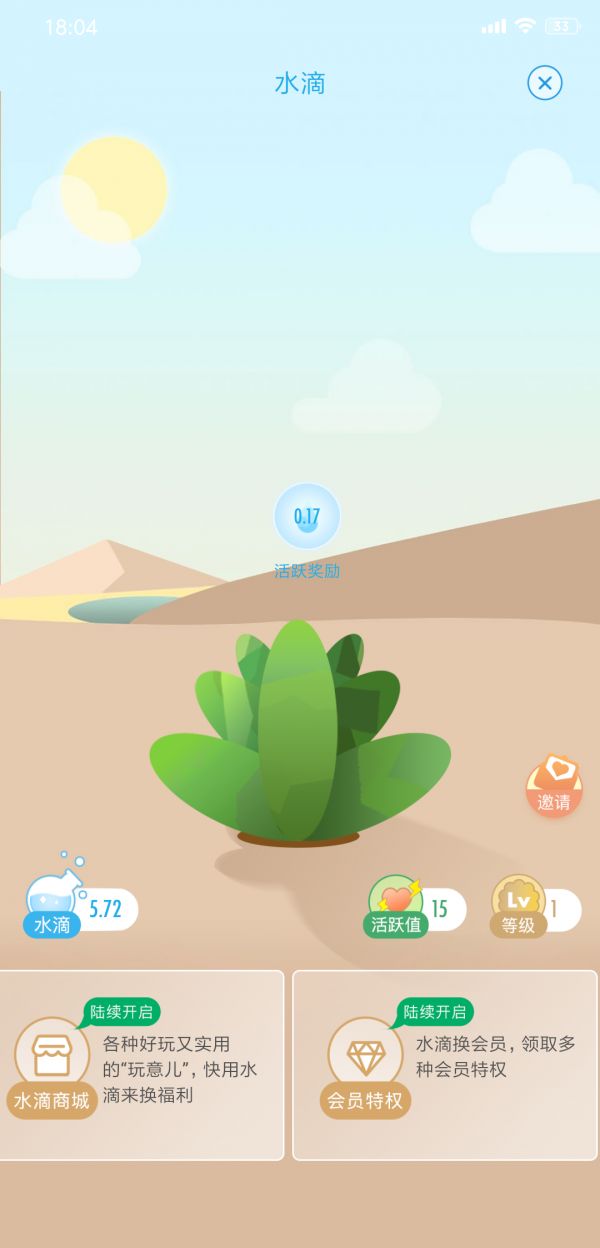The image size is (600, 1248).
Task: Collect the 0.17 活跃奖励 water drop
Action: pos(307,517)
